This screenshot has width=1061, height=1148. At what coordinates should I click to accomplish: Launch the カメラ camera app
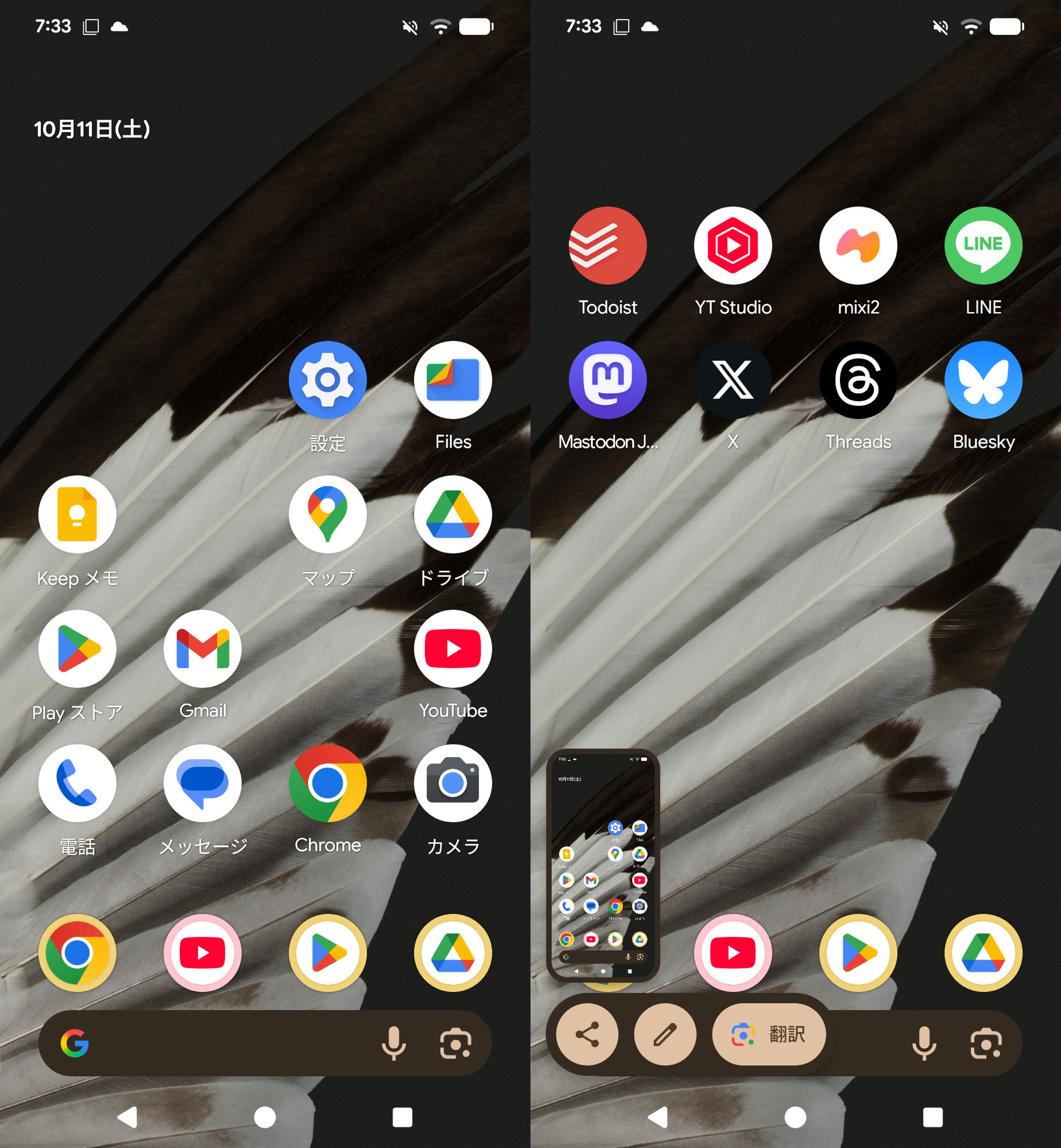click(452, 783)
